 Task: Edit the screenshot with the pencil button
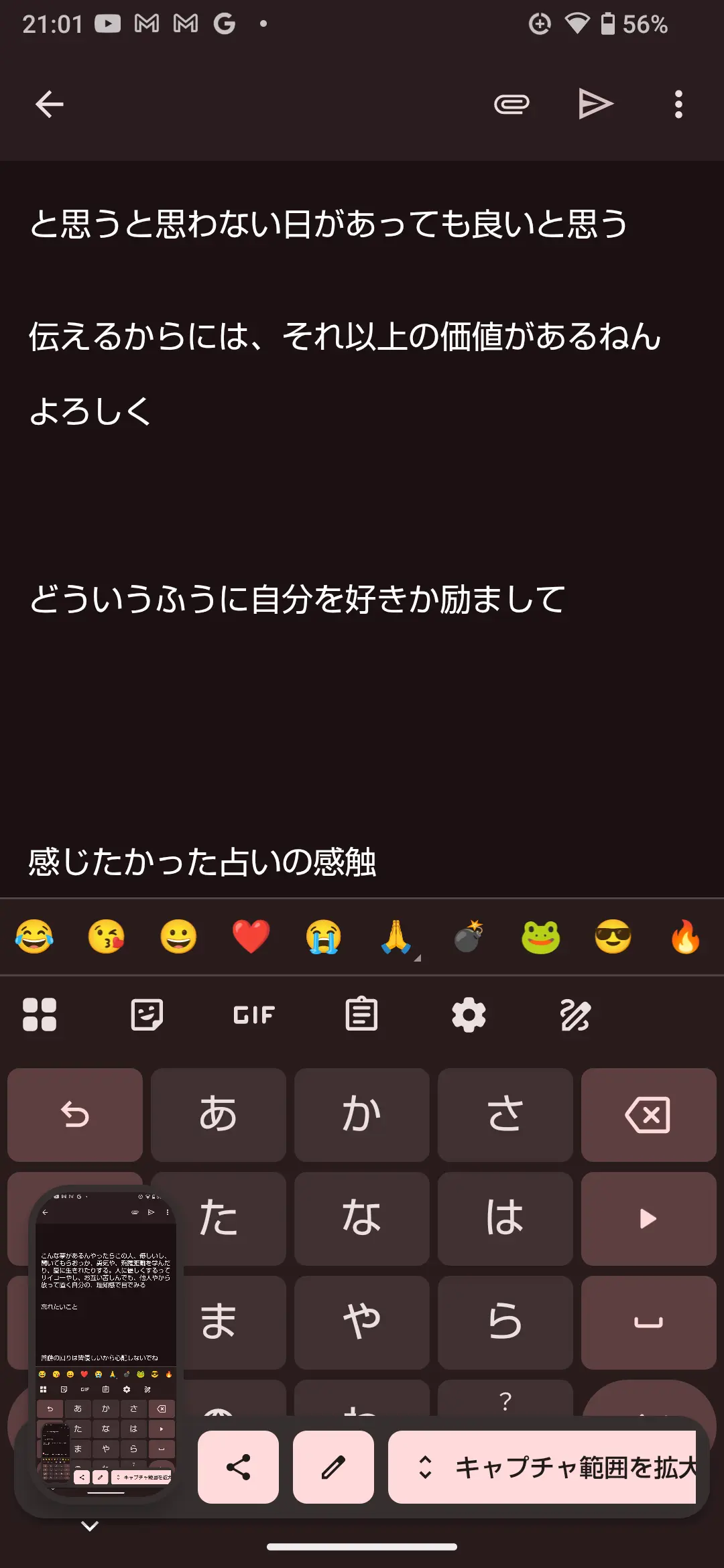333,1467
